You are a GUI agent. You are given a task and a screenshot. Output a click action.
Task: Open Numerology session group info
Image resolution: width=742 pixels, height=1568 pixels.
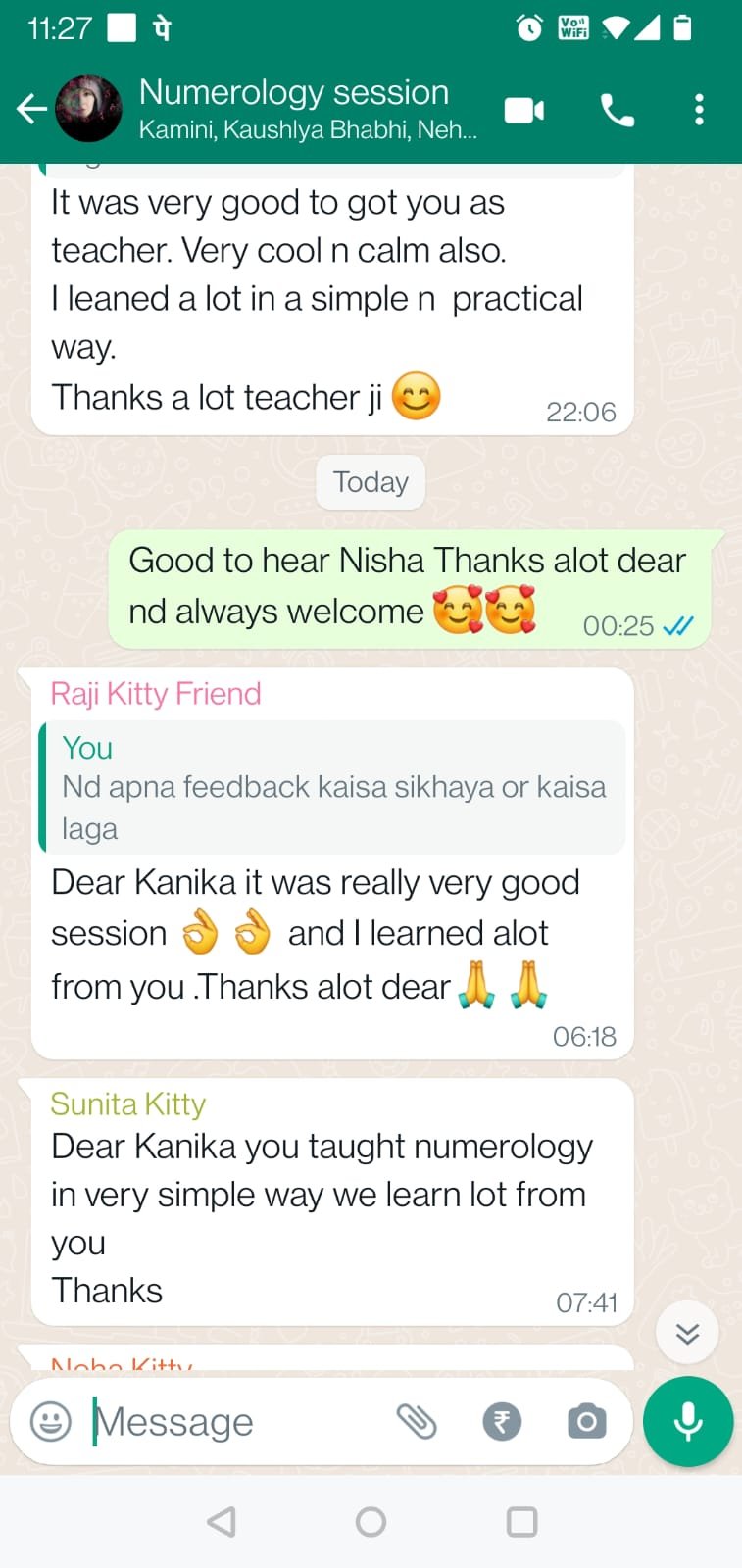[x=294, y=108]
